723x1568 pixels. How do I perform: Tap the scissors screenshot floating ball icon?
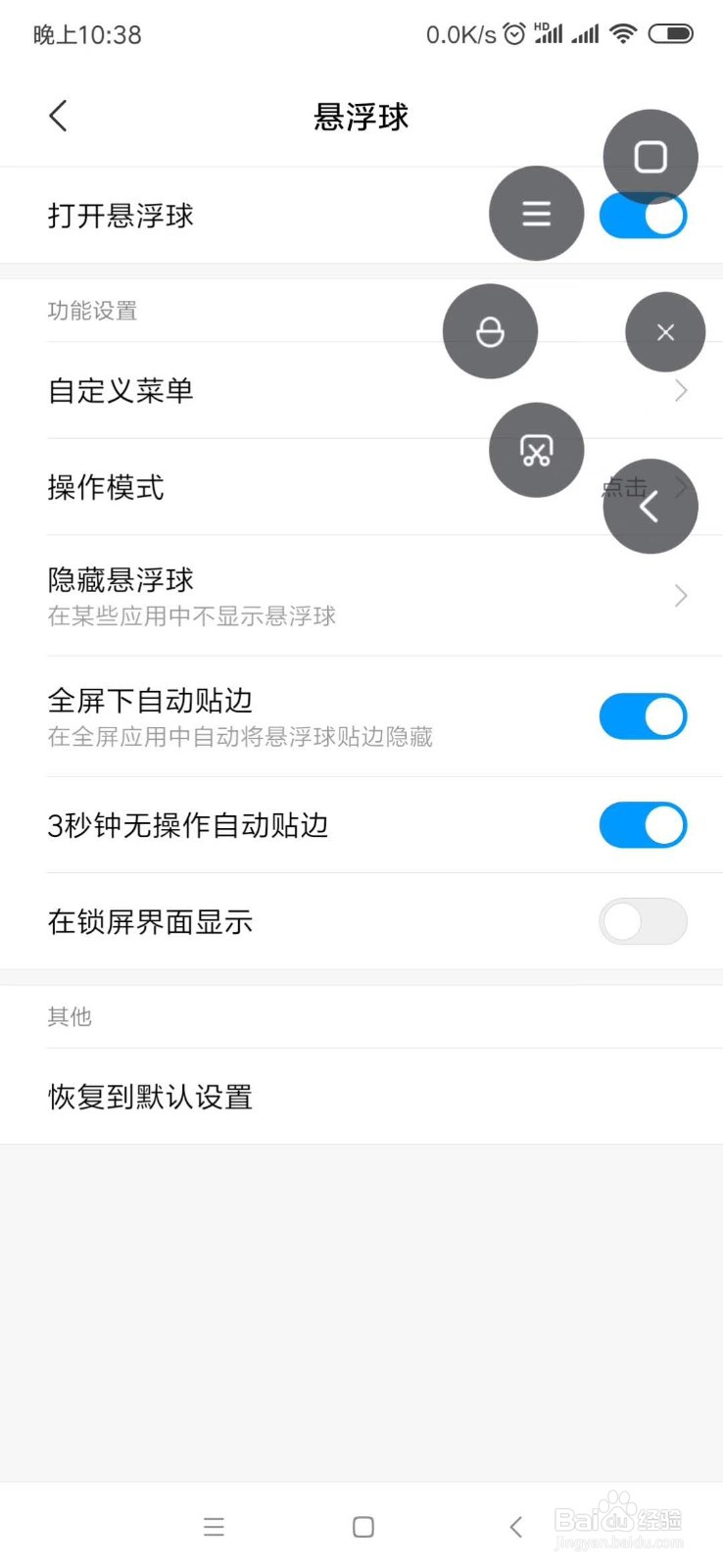point(536,449)
